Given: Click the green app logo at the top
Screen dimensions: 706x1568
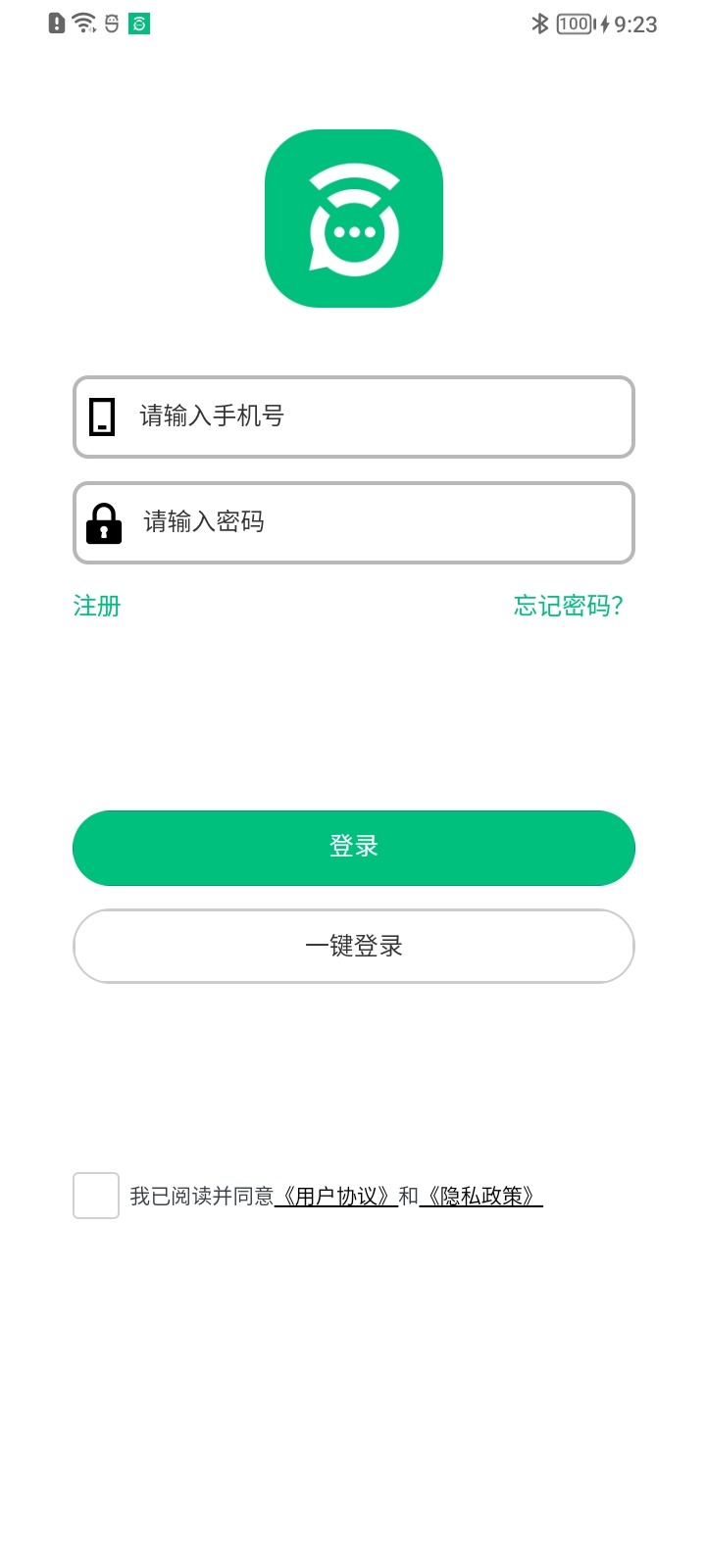Looking at the screenshot, I should pos(353,218).
